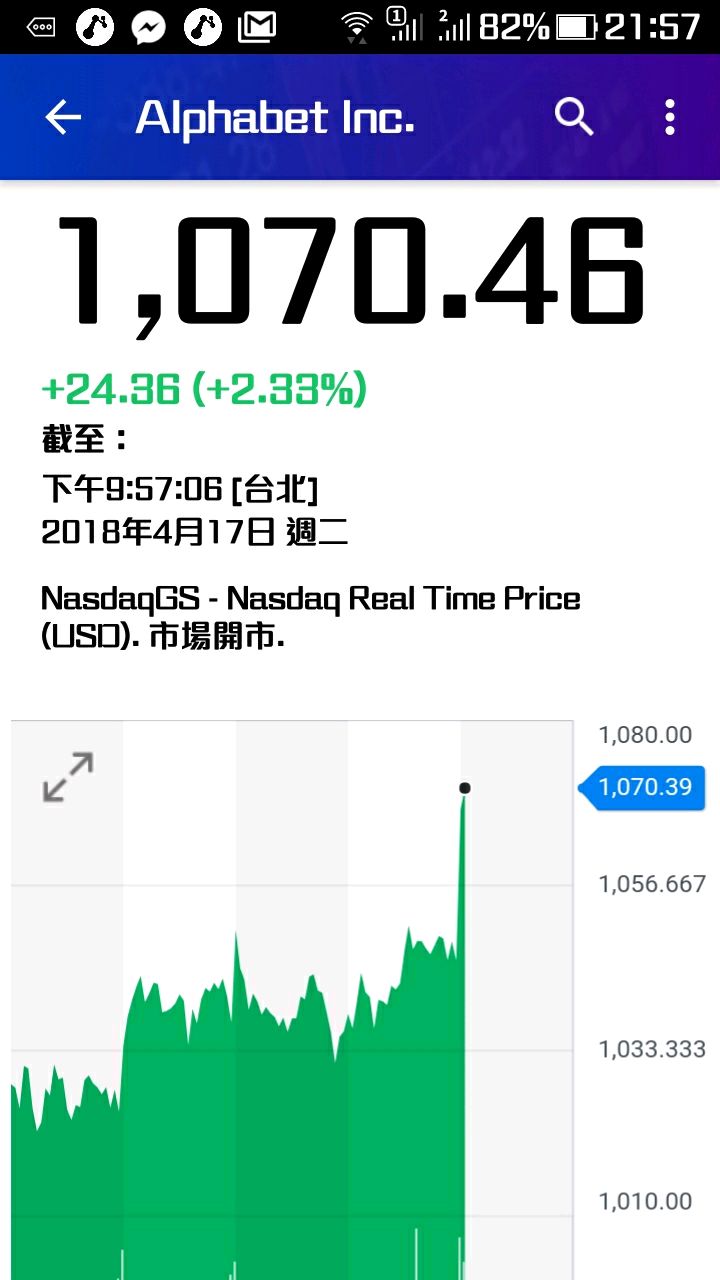This screenshot has height=1280, width=720.
Task: Open the three-dot overflow menu
Action: click(669, 118)
